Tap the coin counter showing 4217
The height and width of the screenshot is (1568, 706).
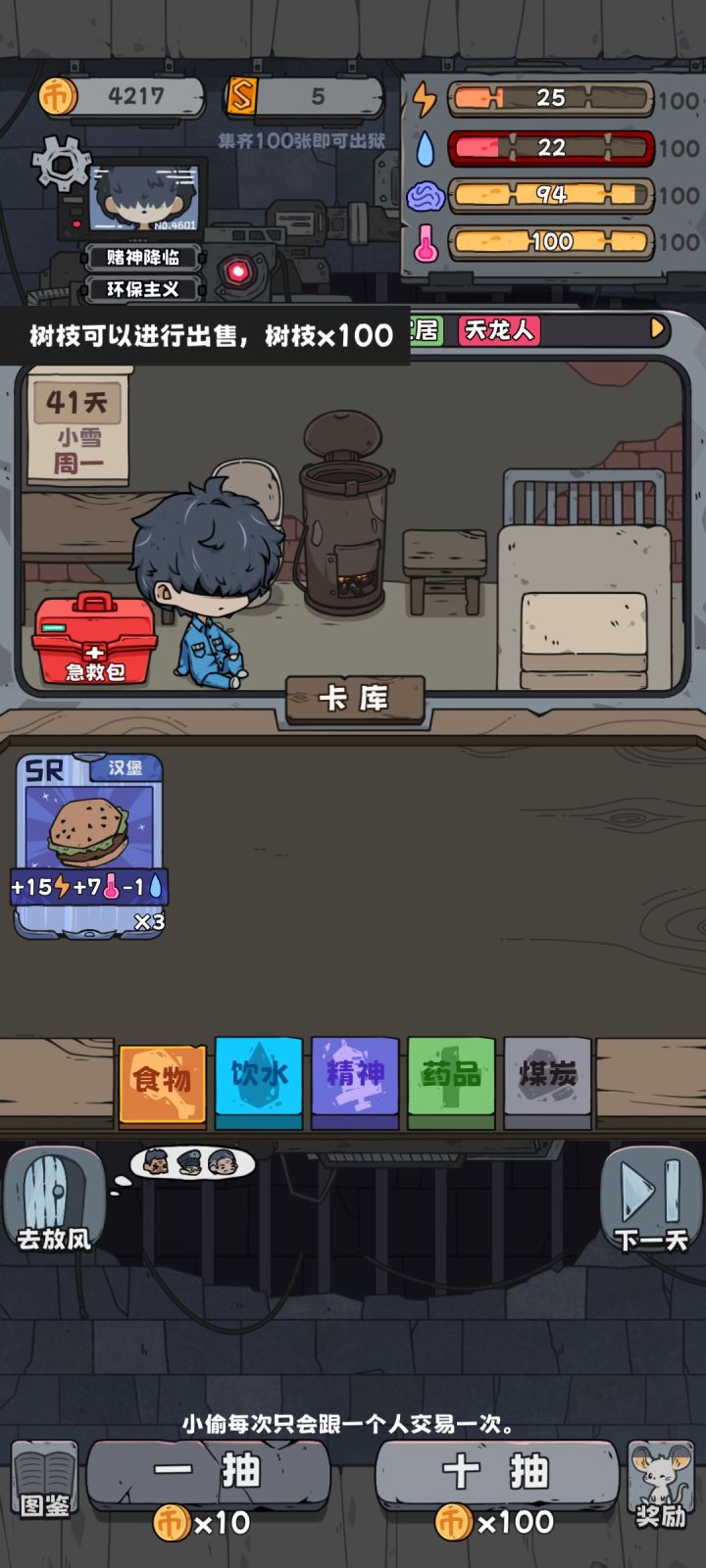(x=123, y=95)
